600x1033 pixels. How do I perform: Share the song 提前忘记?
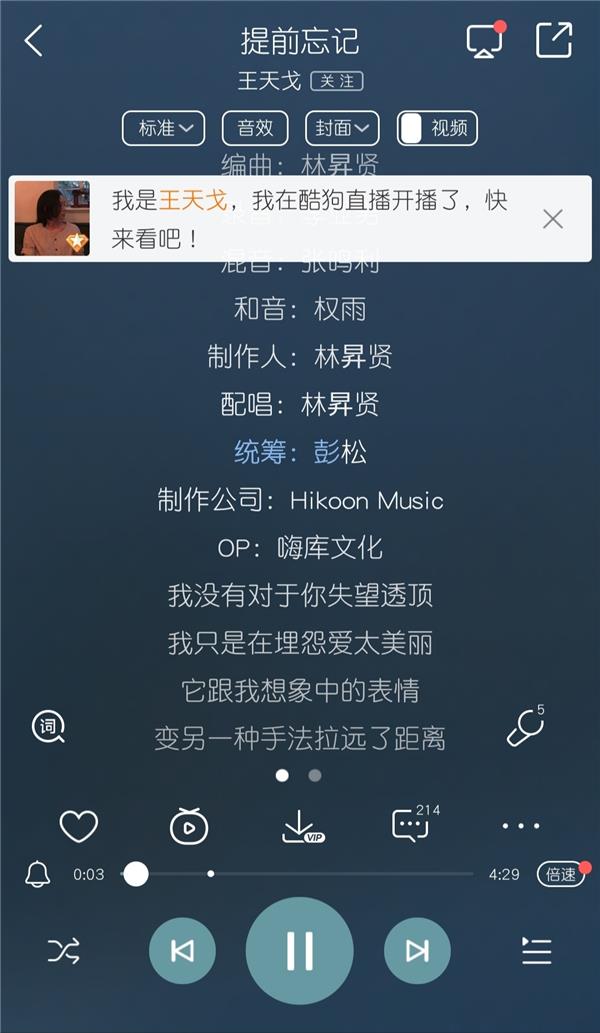553,41
